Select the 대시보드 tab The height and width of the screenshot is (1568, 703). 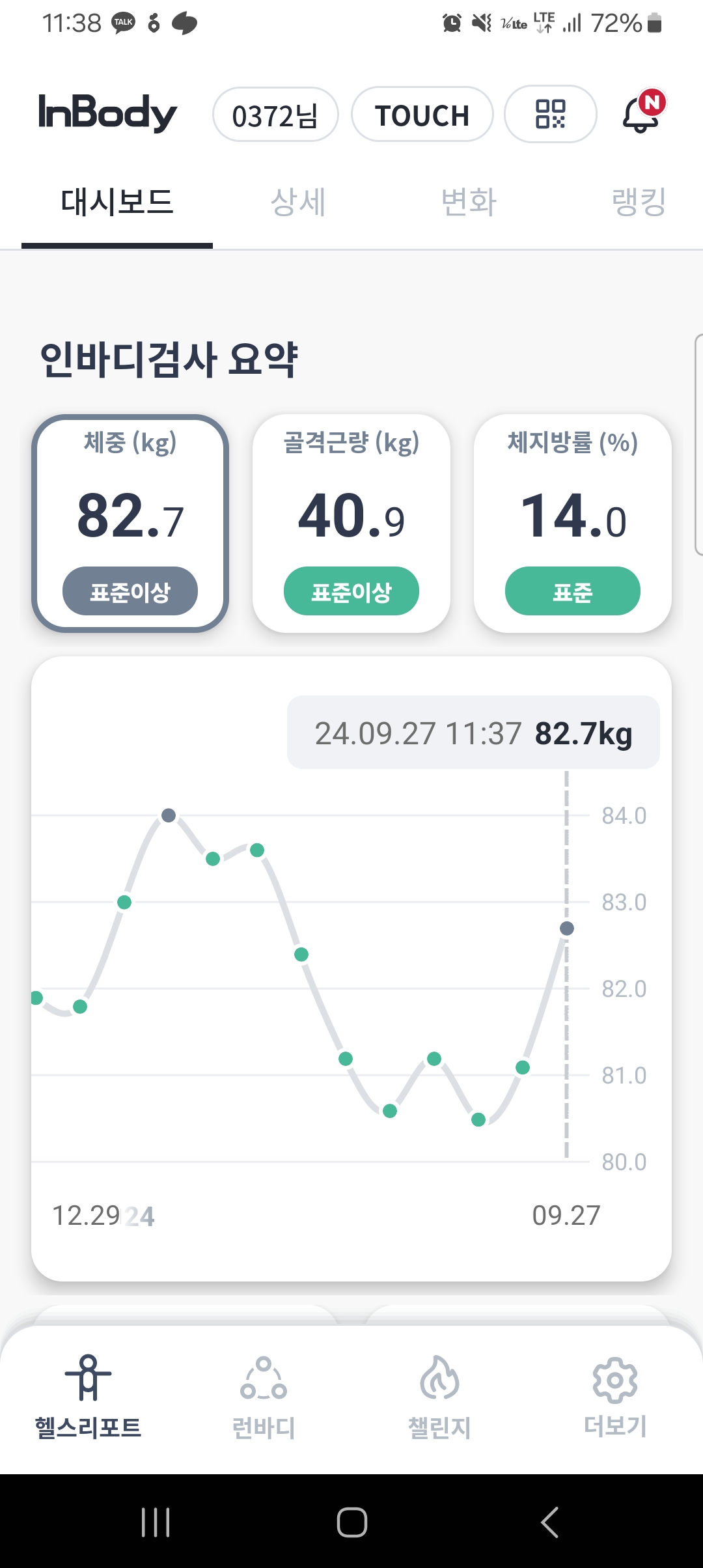tap(117, 202)
